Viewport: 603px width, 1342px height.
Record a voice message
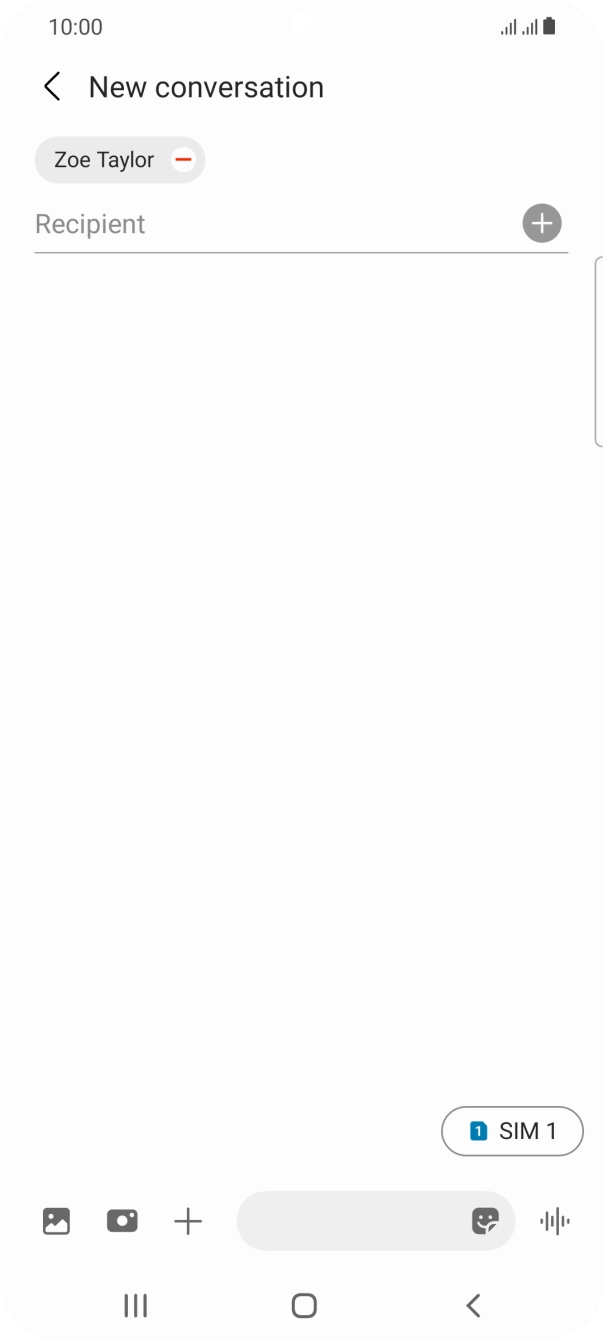point(555,1221)
